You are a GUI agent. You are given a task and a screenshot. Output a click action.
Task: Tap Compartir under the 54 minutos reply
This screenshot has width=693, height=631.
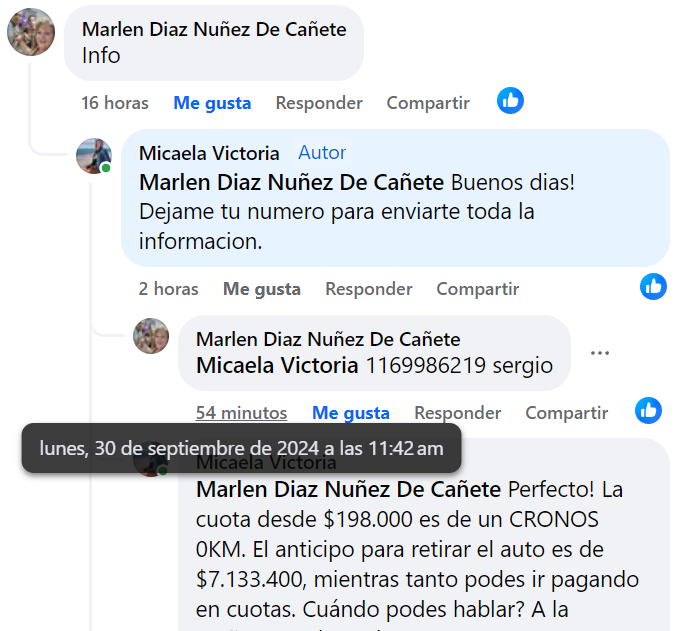point(566,413)
